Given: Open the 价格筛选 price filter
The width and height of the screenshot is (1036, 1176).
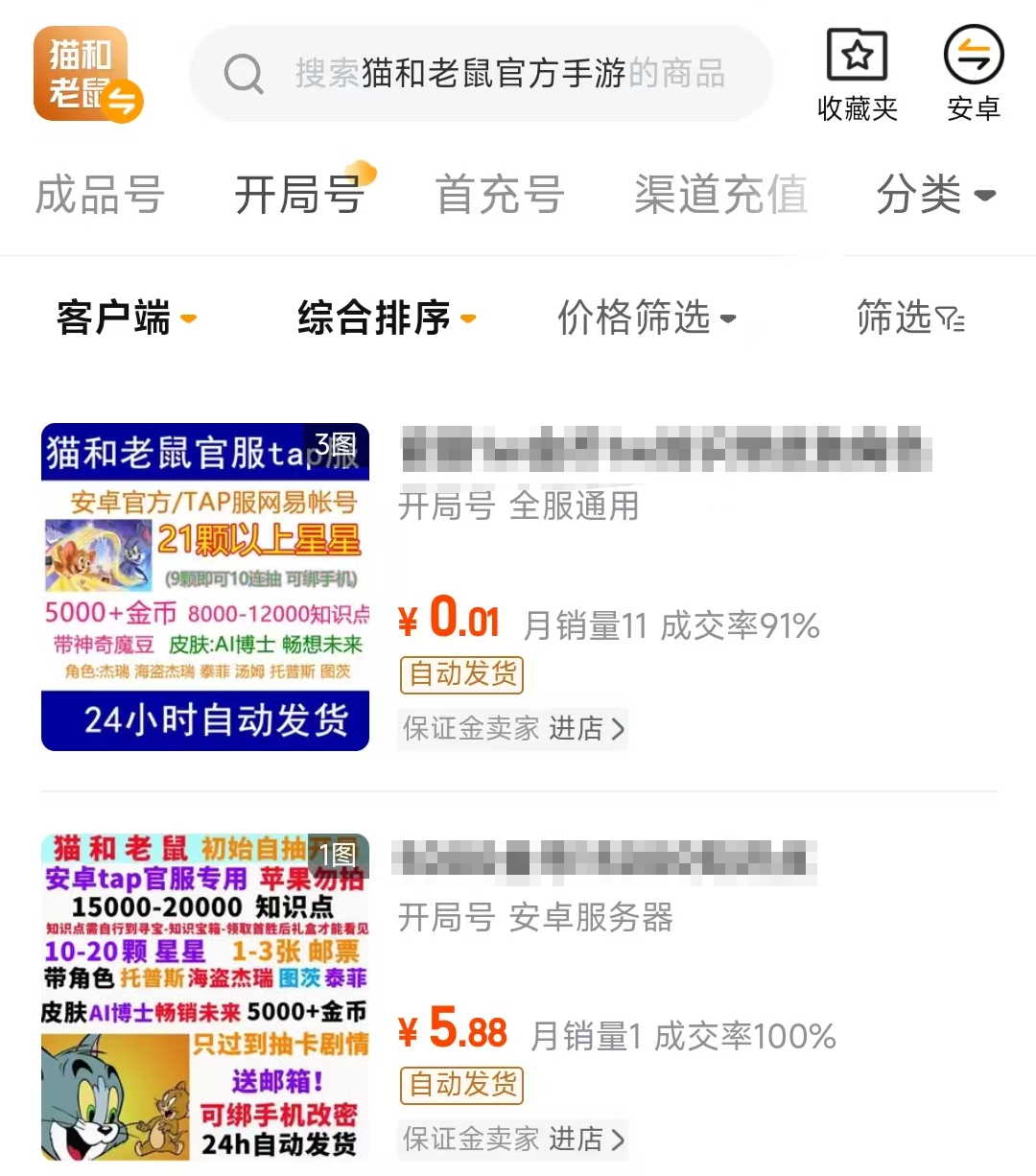Looking at the screenshot, I should tap(647, 318).
